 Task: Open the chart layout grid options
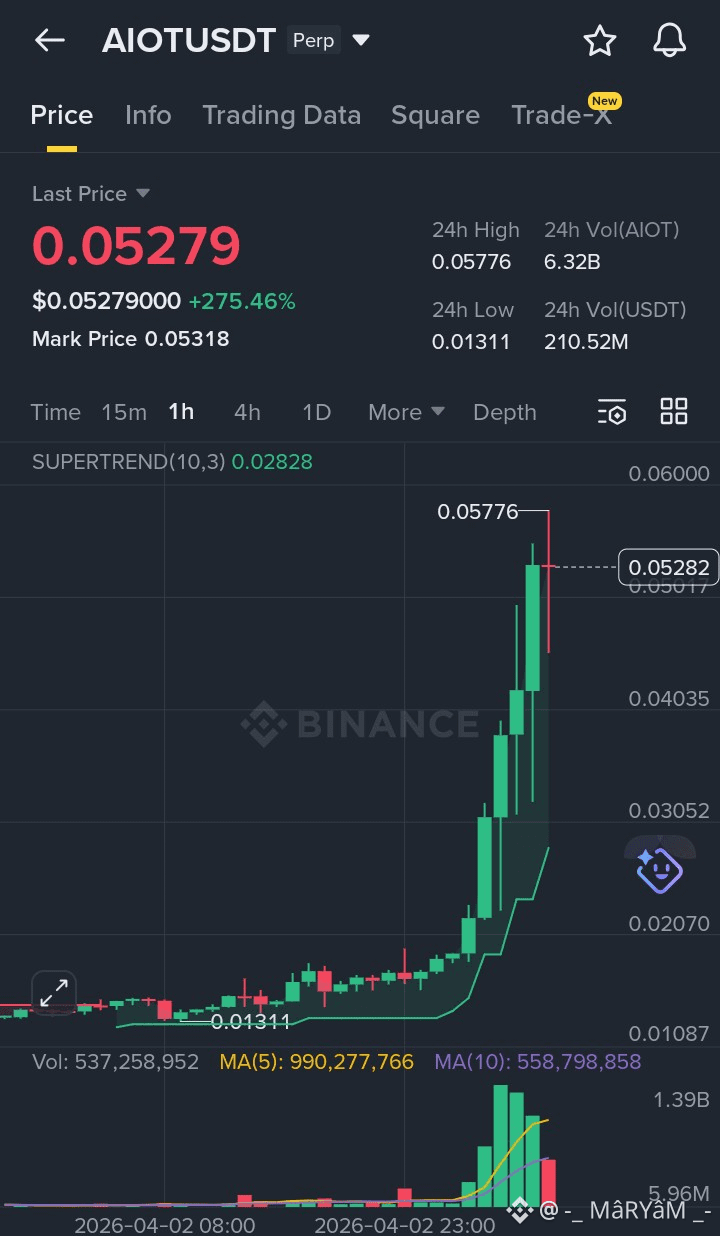coord(674,412)
